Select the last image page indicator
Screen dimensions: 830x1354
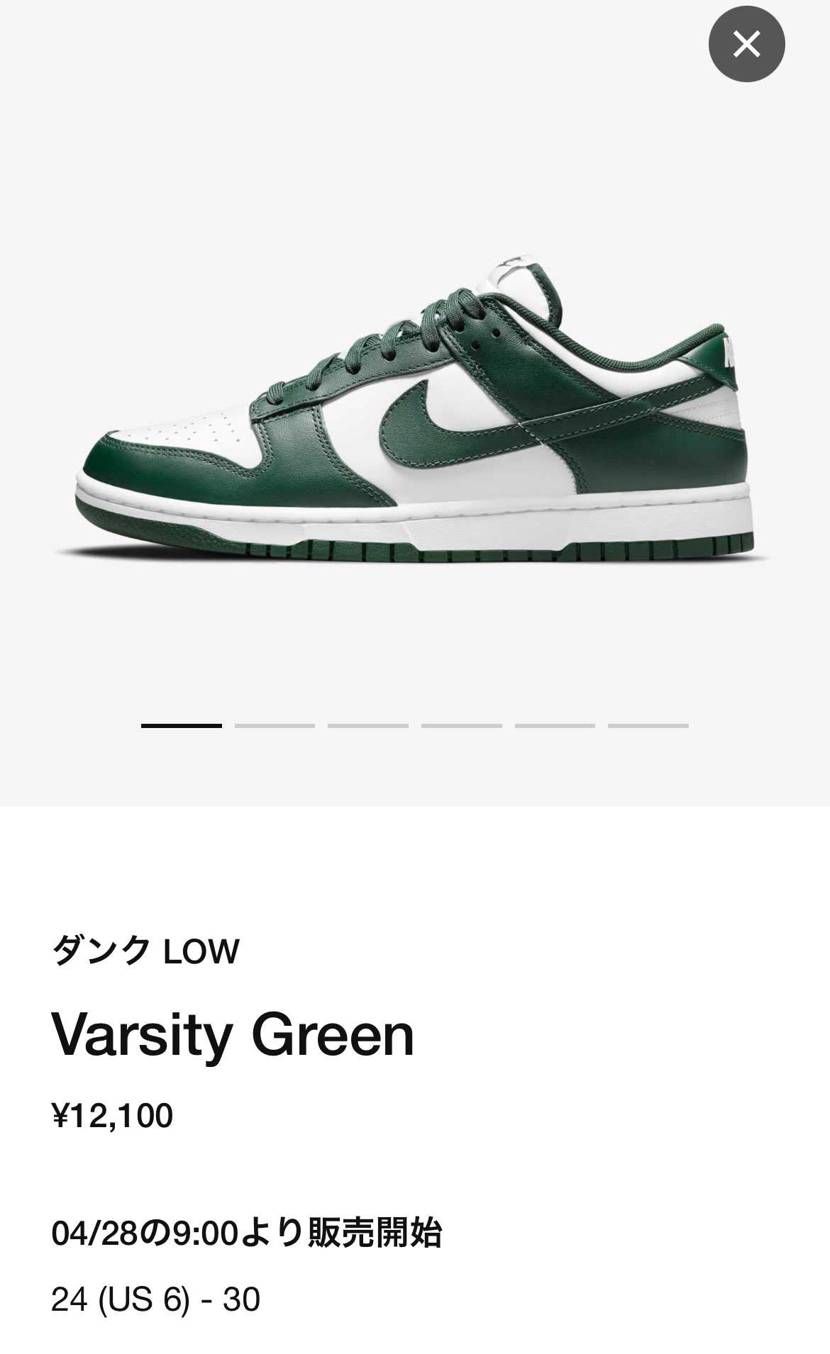[648, 725]
